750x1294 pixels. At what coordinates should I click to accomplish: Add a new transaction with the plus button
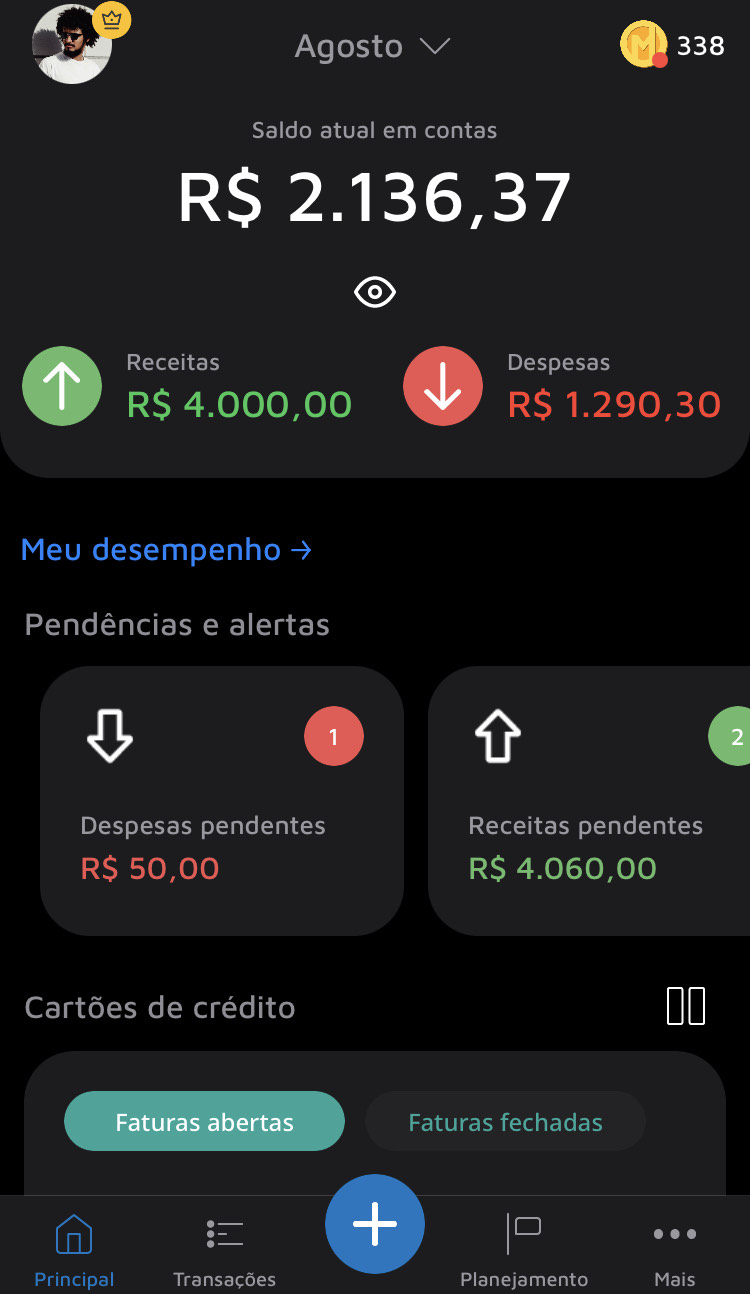375,1224
